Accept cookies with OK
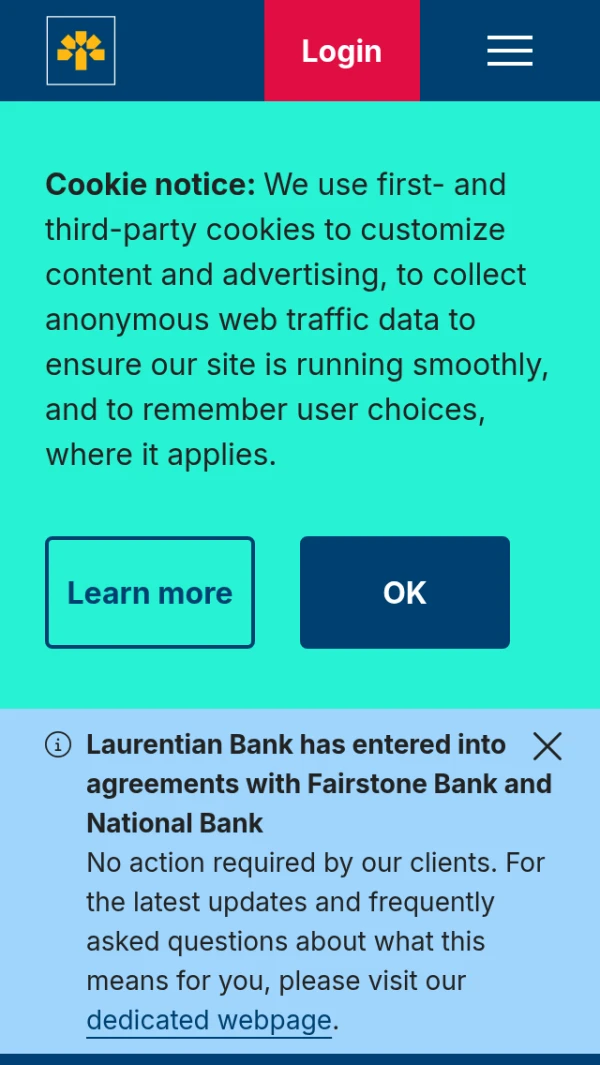The height and width of the screenshot is (1065, 600). coord(405,593)
